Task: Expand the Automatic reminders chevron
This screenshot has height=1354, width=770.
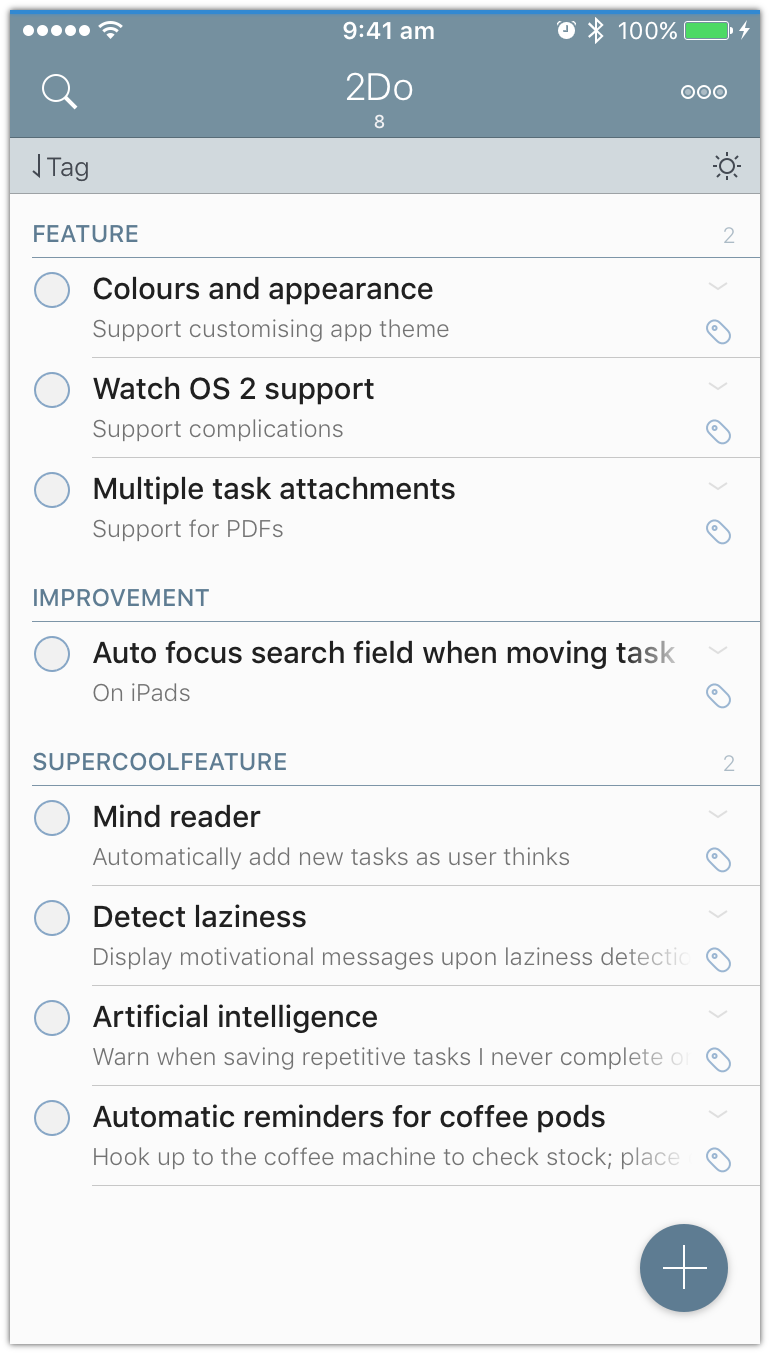Action: 717,1114
